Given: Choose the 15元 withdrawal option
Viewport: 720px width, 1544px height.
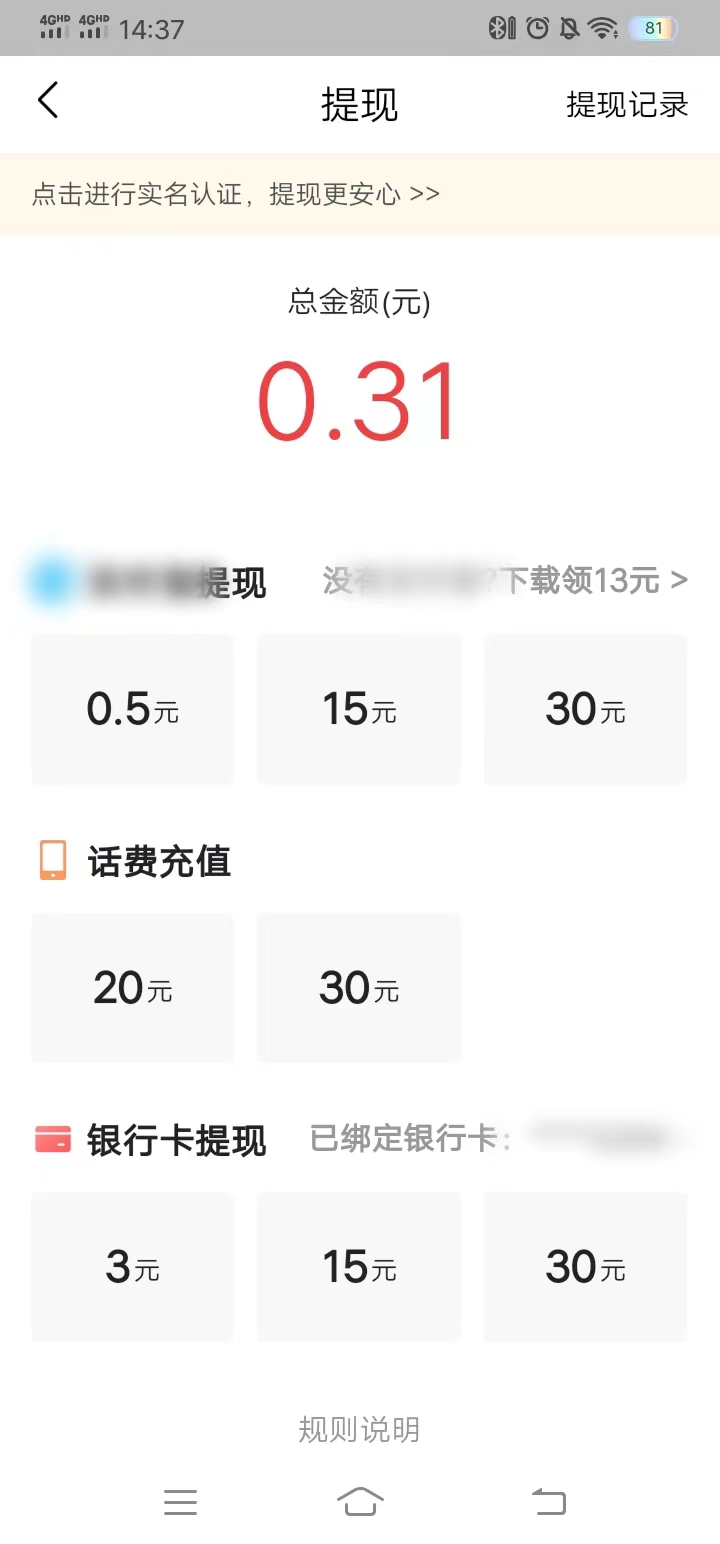Looking at the screenshot, I should pyautogui.click(x=358, y=709).
